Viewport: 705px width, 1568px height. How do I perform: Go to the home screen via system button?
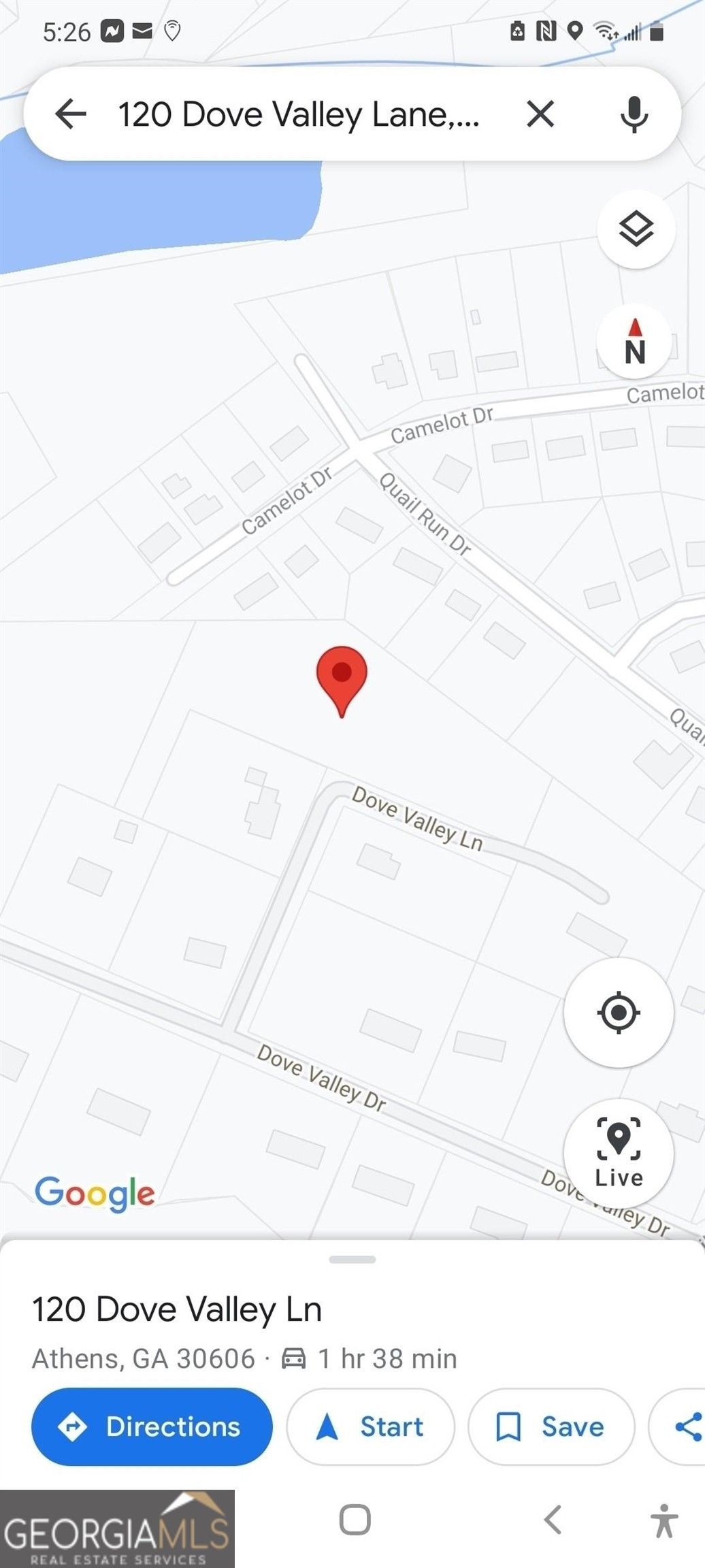(x=355, y=1520)
